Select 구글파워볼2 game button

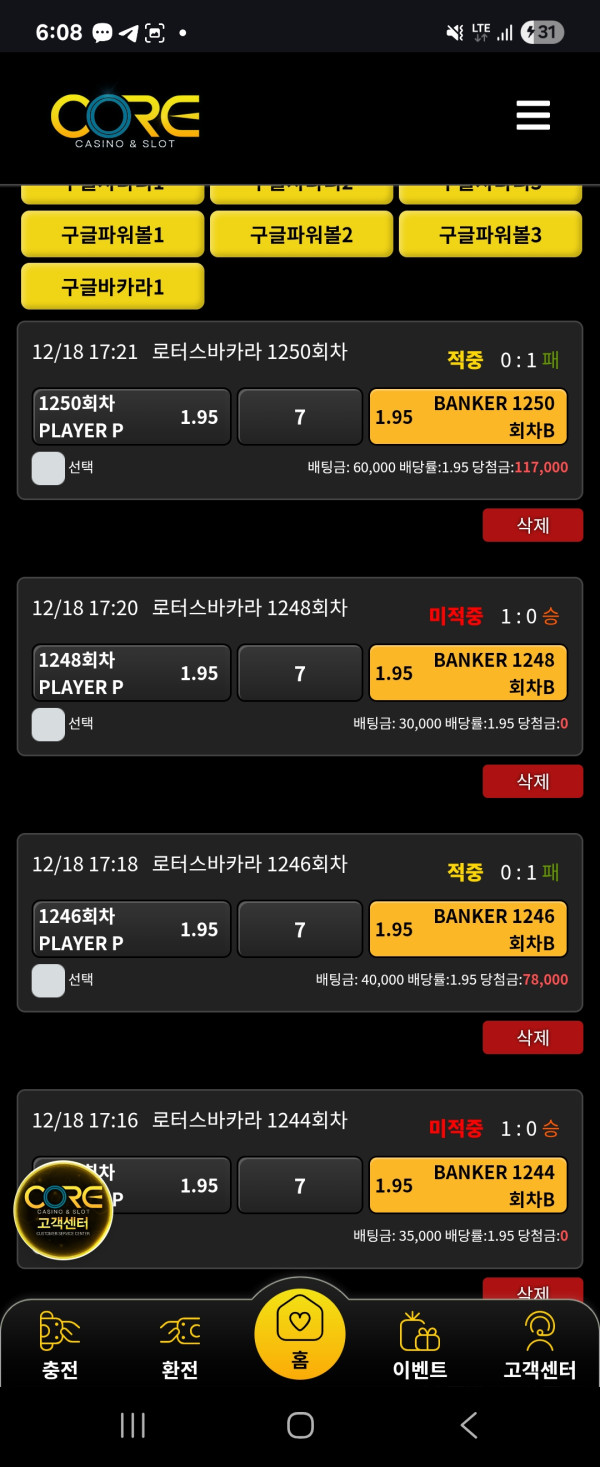click(x=301, y=235)
